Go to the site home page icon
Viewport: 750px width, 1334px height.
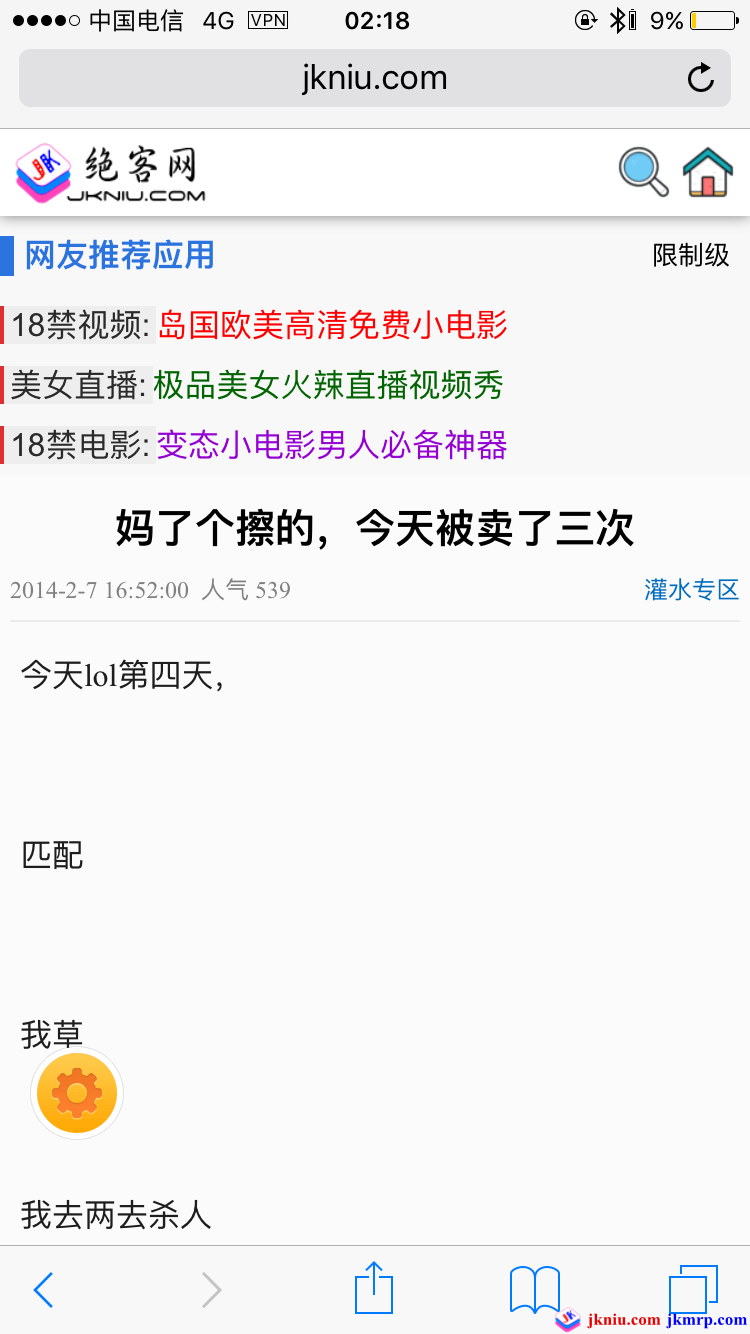[x=708, y=172]
